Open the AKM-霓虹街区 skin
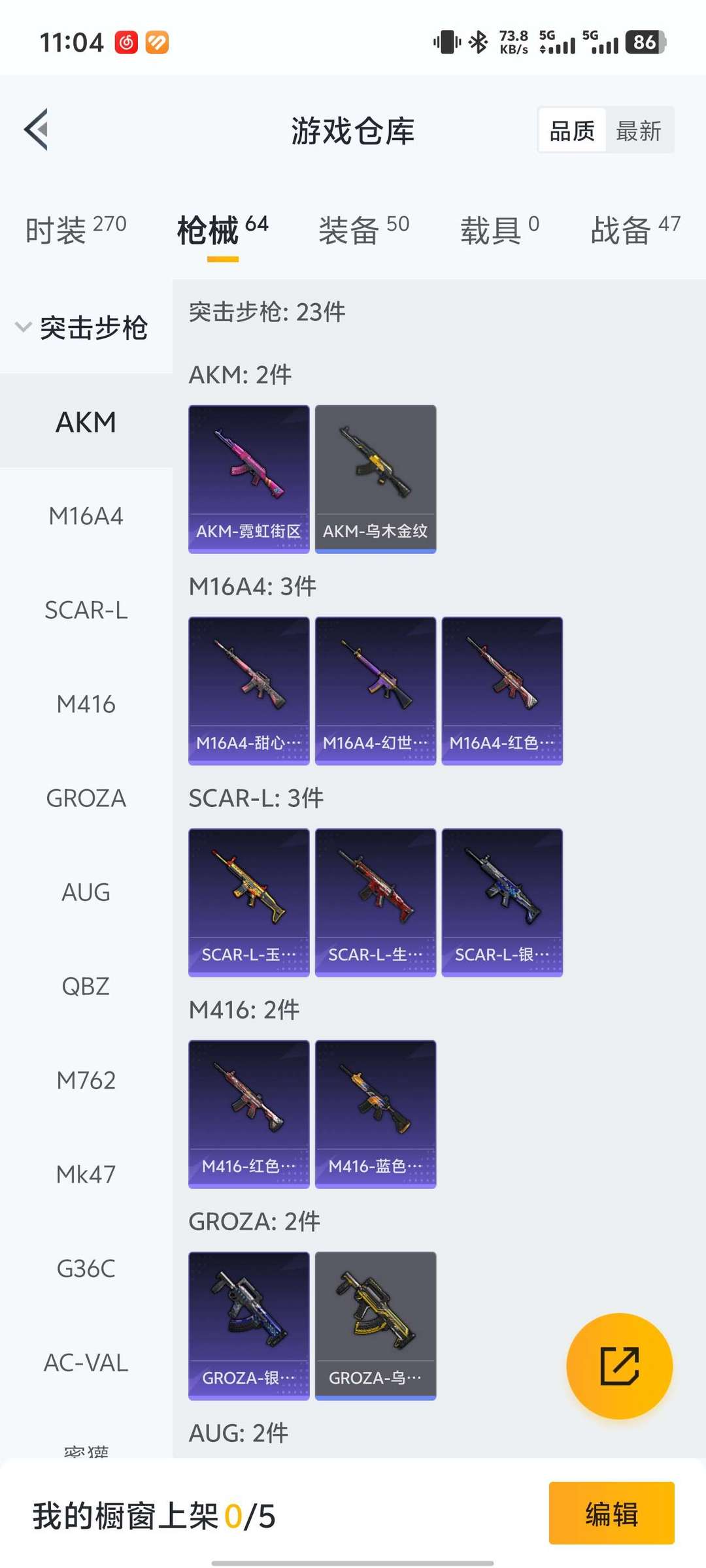The height and width of the screenshot is (1568, 706). [249, 479]
